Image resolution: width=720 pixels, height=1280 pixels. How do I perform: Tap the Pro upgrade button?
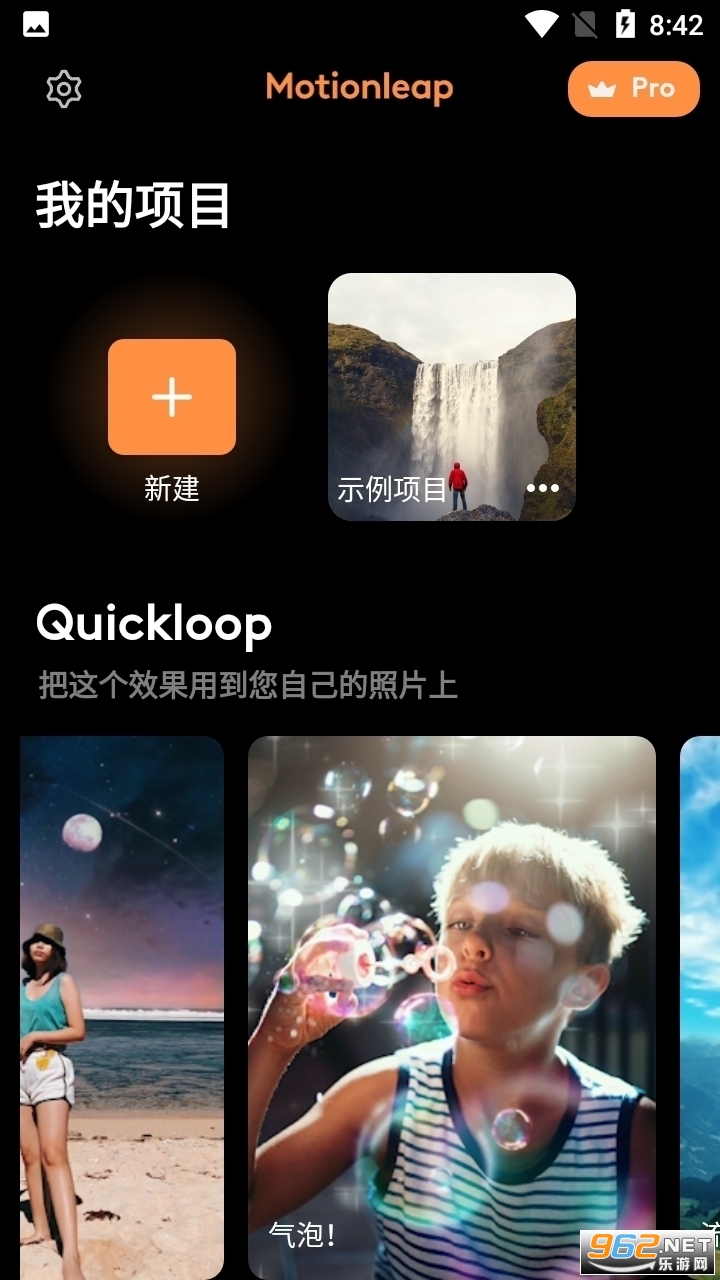[633, 89]
